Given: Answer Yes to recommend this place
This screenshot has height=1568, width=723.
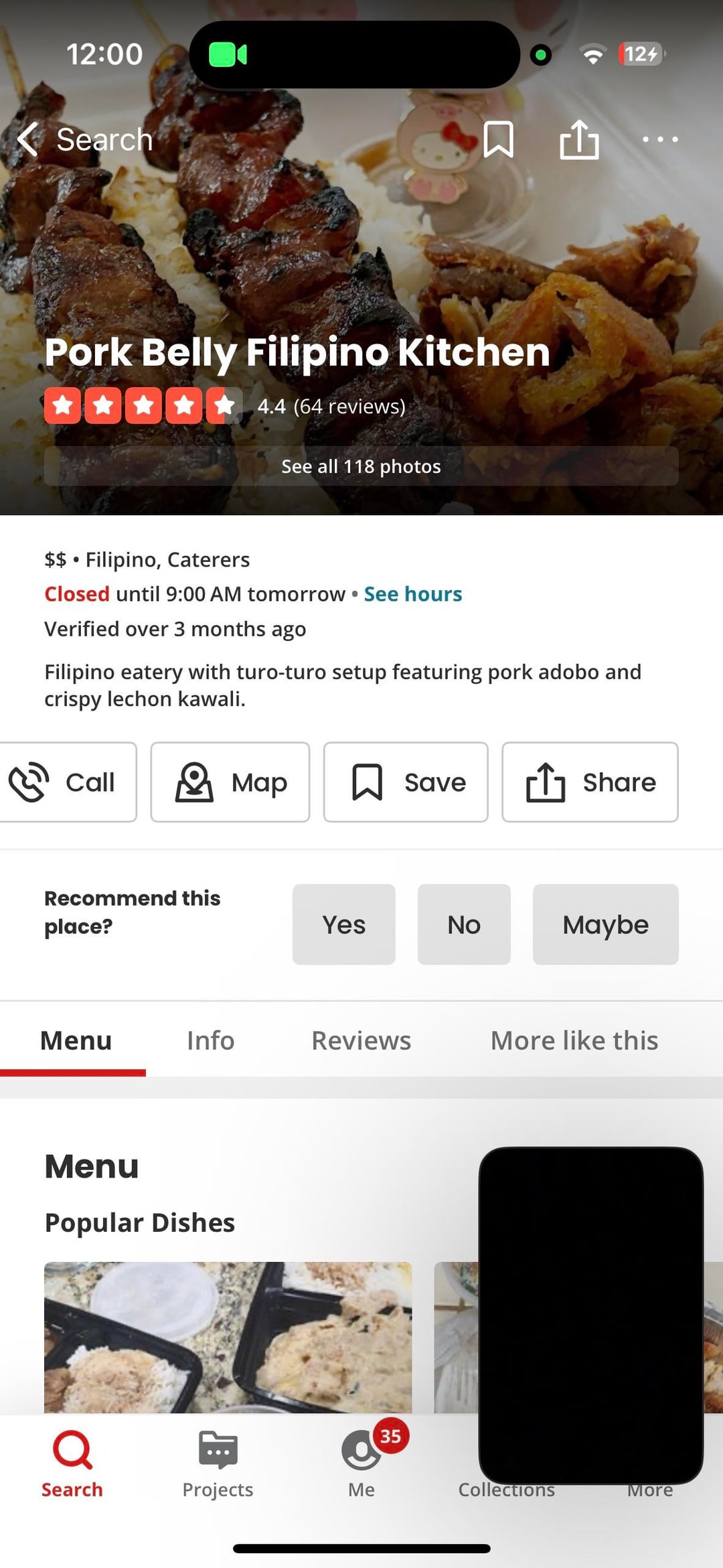Looking at the screenshot, I should 343,924.
